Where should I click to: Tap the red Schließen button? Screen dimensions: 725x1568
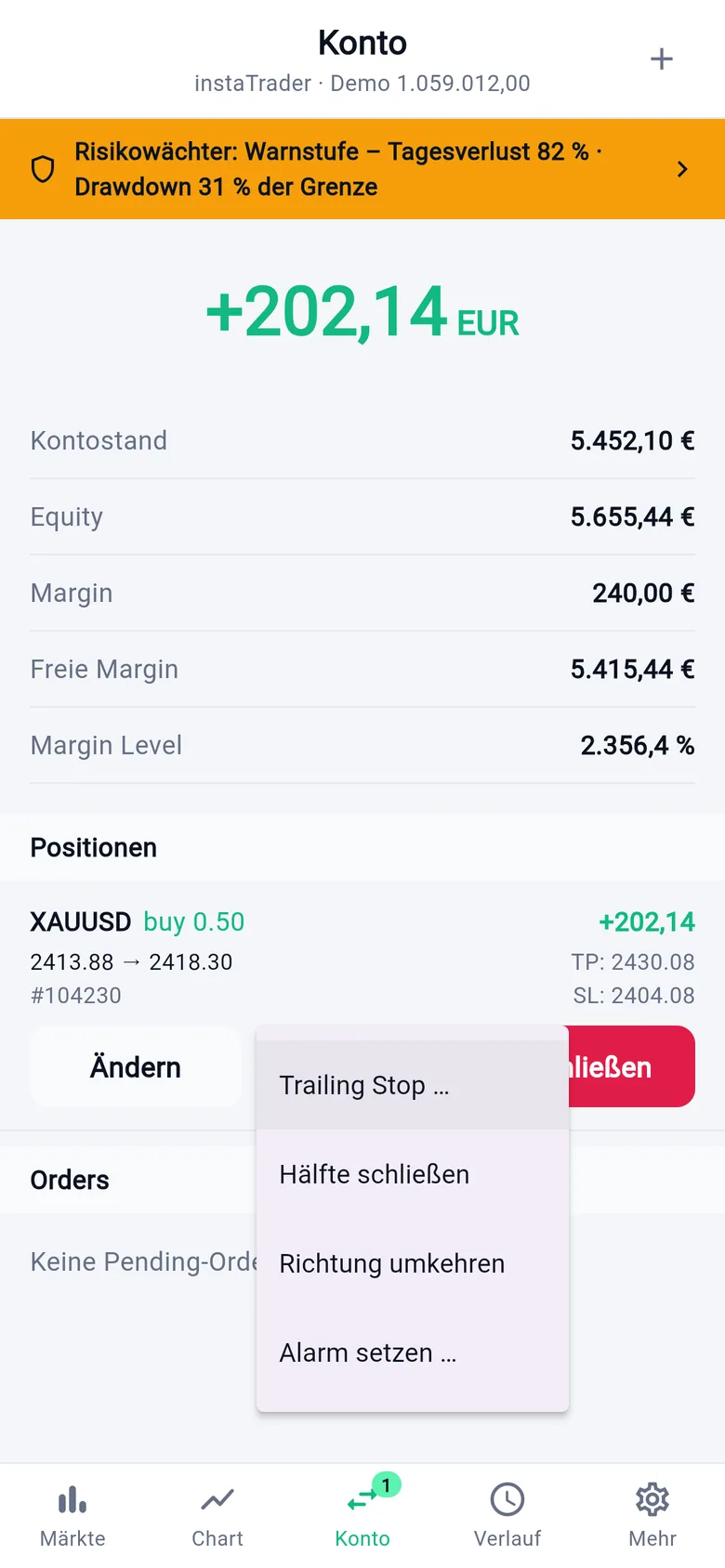click(632, 1066)
